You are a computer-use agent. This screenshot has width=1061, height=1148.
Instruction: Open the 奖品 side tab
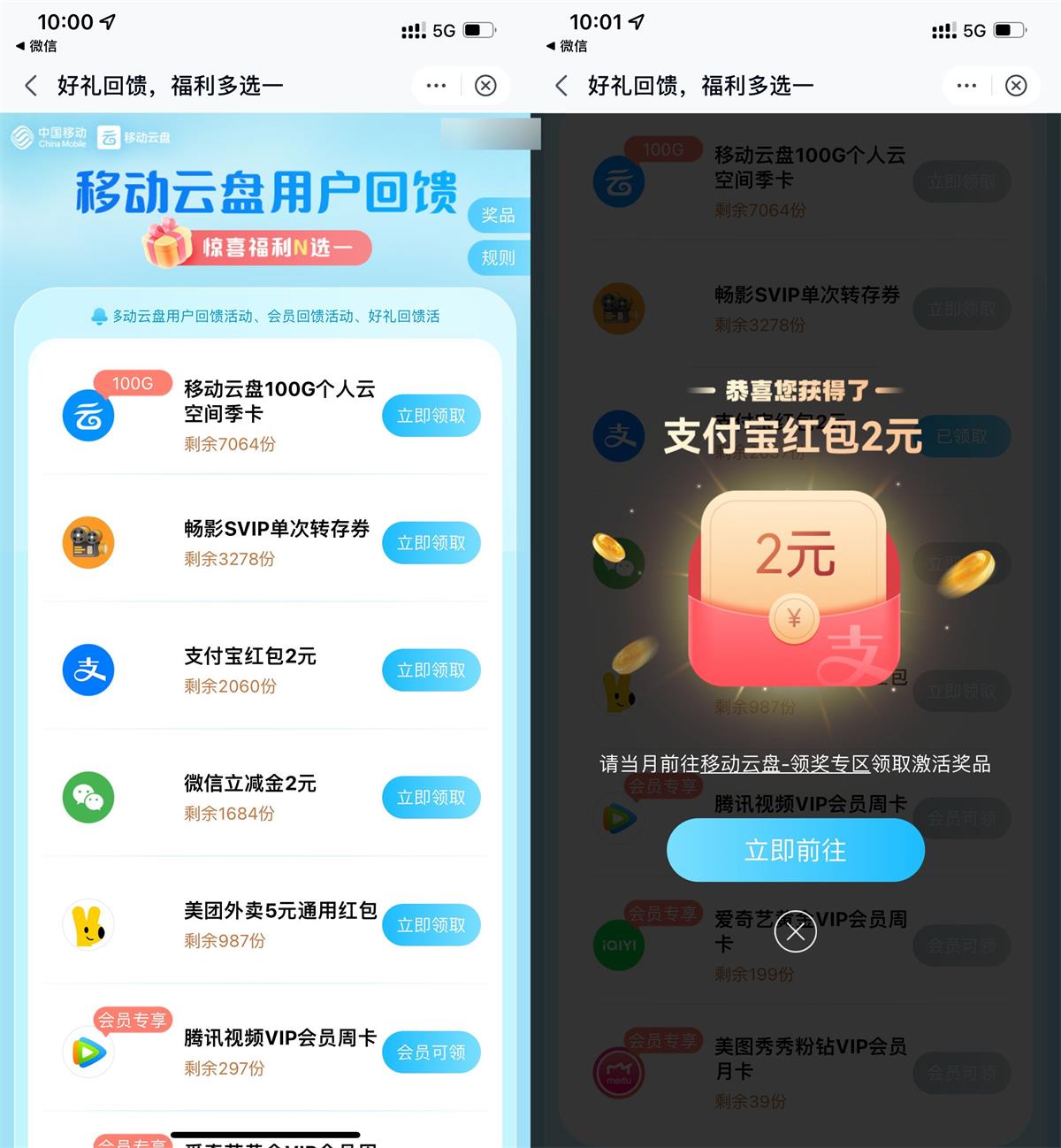498,215
